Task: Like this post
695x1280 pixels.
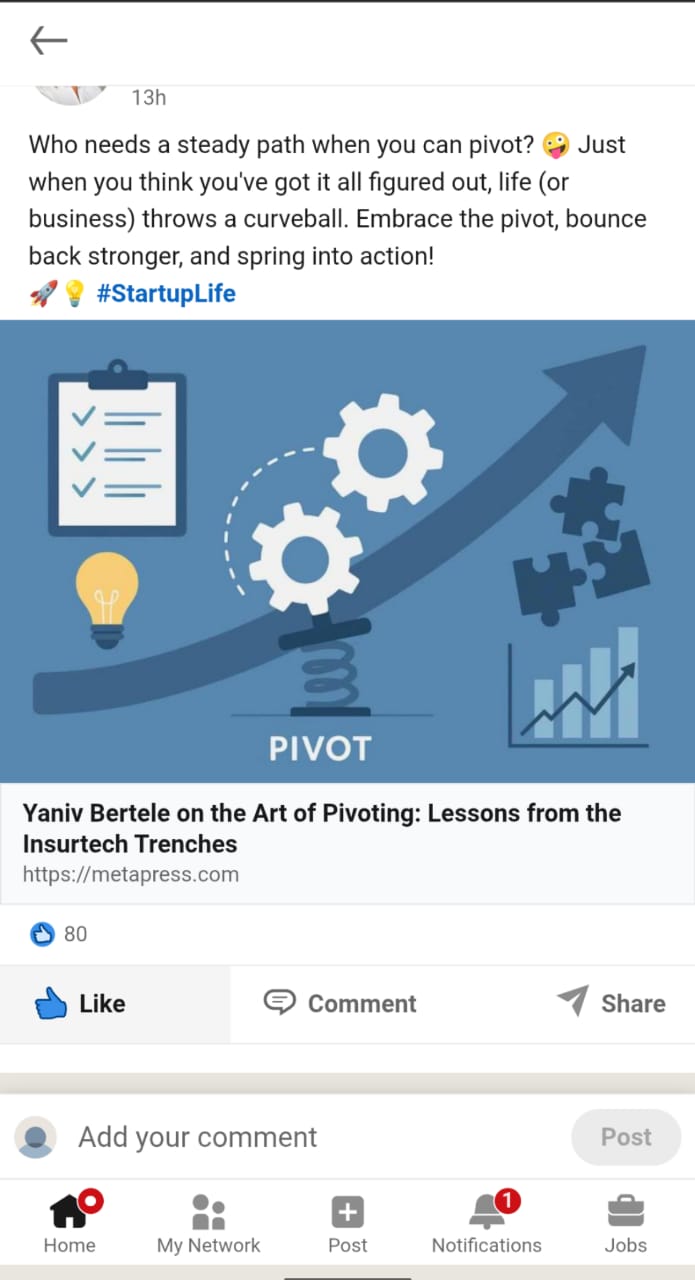Action: [81, 1003]
